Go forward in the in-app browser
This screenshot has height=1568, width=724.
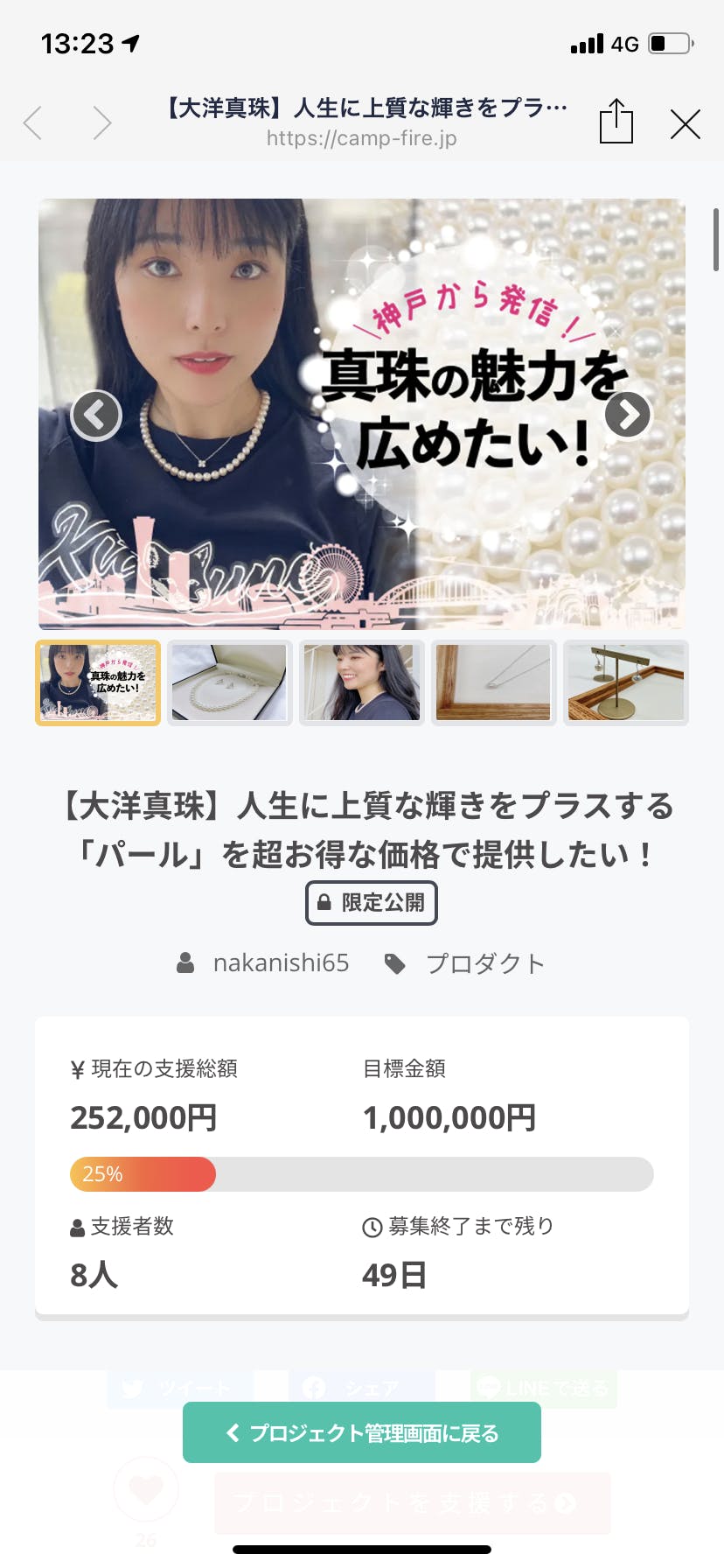[102, 123]
